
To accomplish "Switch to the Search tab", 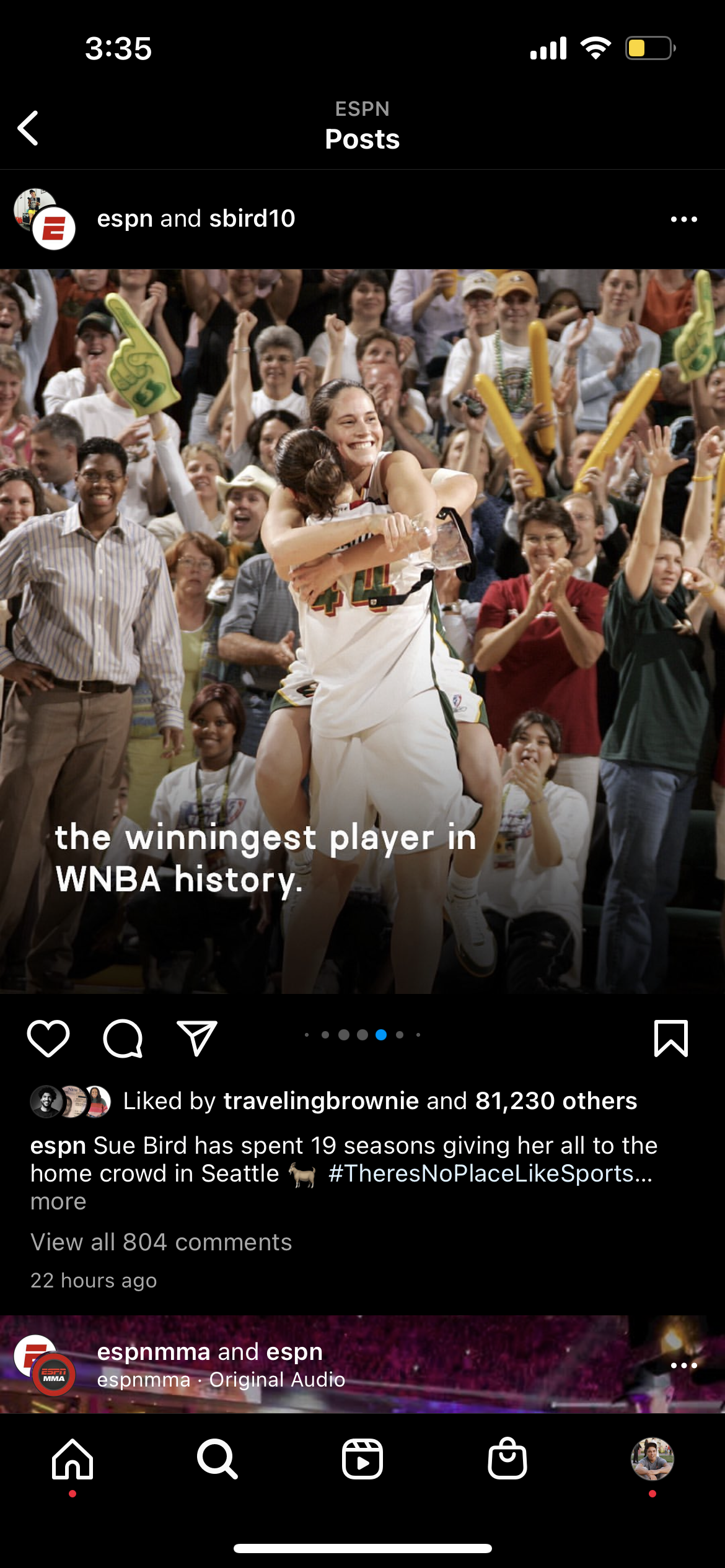I will point(217,1459).
